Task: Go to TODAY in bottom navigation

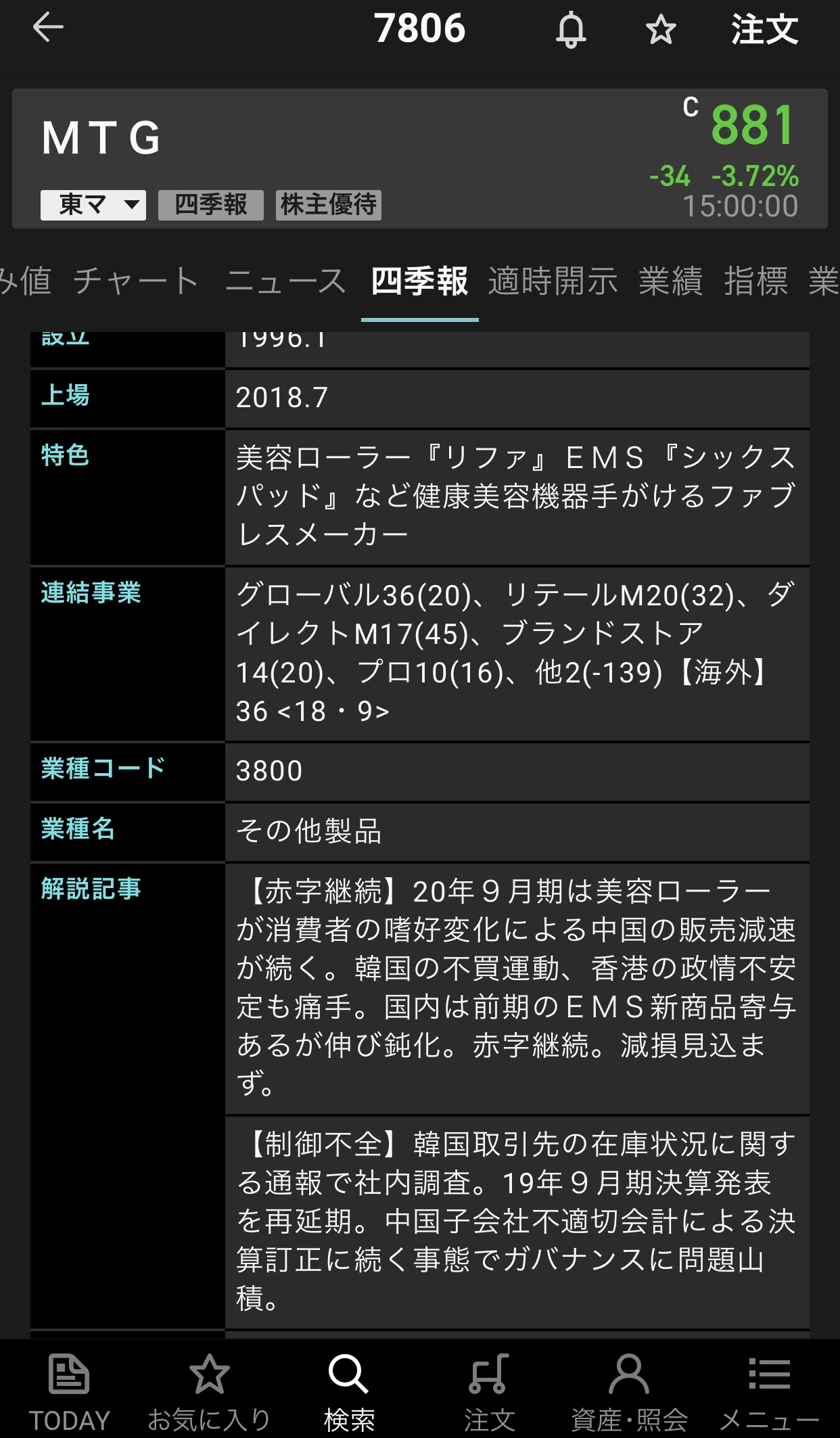Action: point(69,1392)
